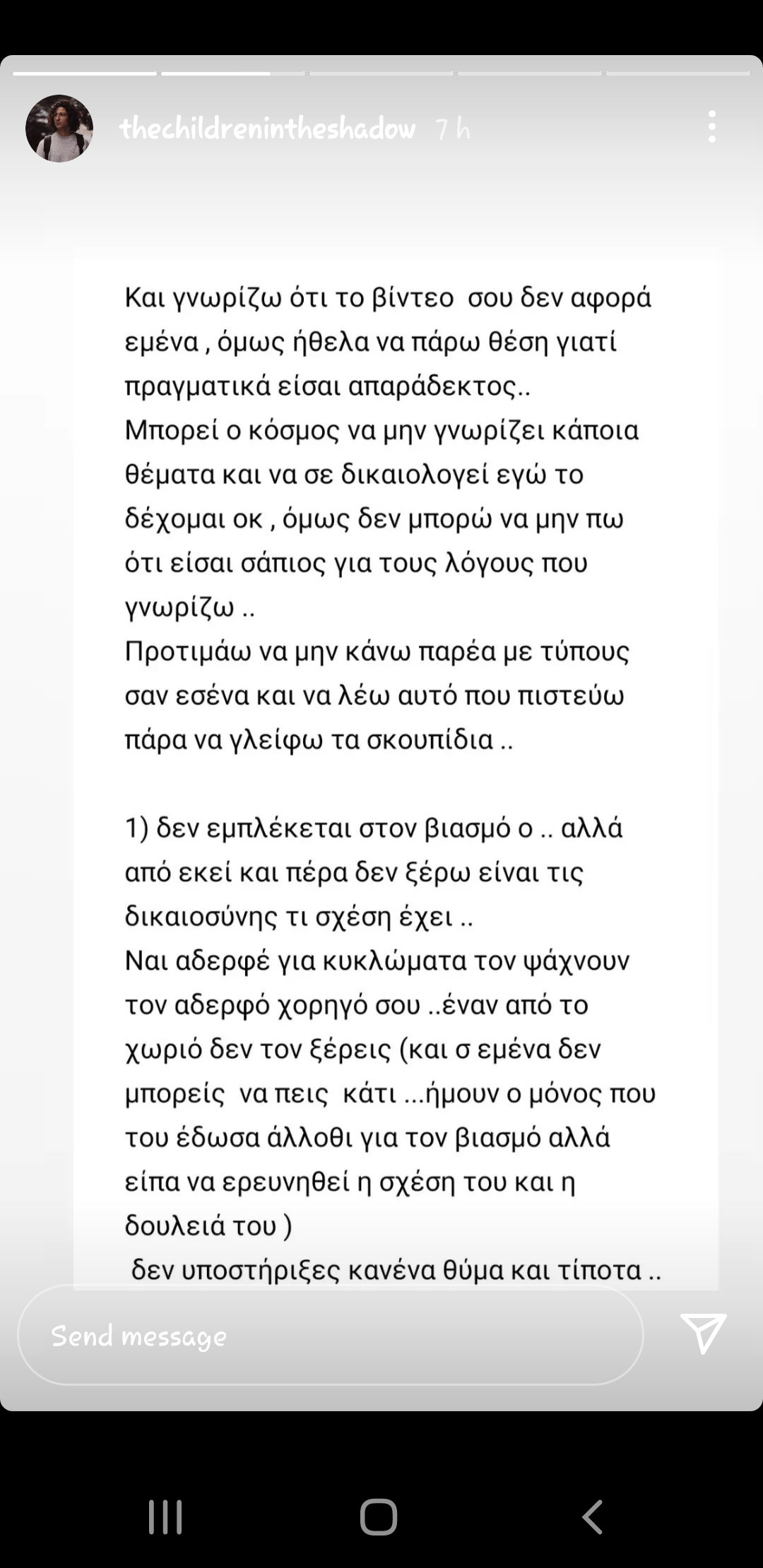Share story via the paper plane icon
This screenshot has height=1568, width=763.
pos(703,1333)
